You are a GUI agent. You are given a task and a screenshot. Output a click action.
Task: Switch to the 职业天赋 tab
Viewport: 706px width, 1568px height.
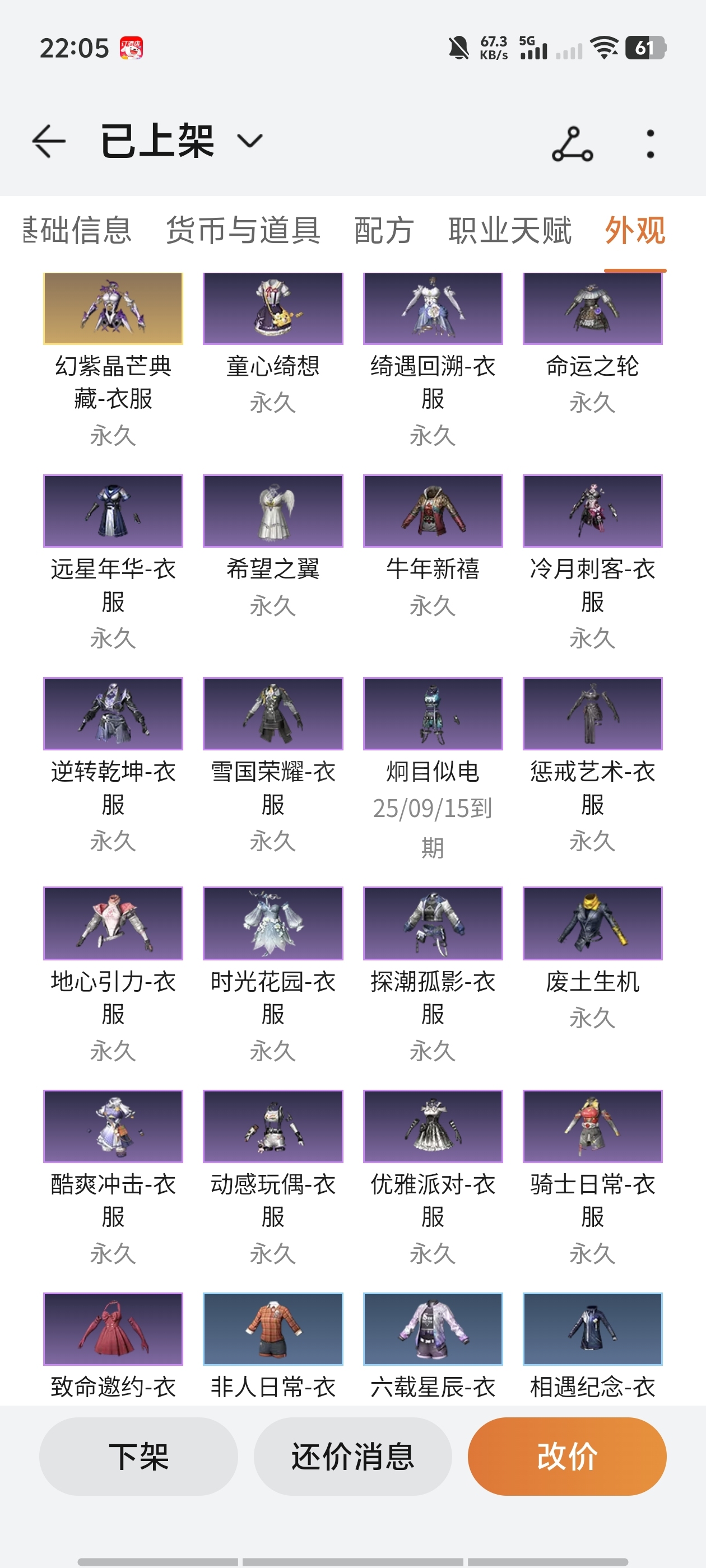pos(510,230)
